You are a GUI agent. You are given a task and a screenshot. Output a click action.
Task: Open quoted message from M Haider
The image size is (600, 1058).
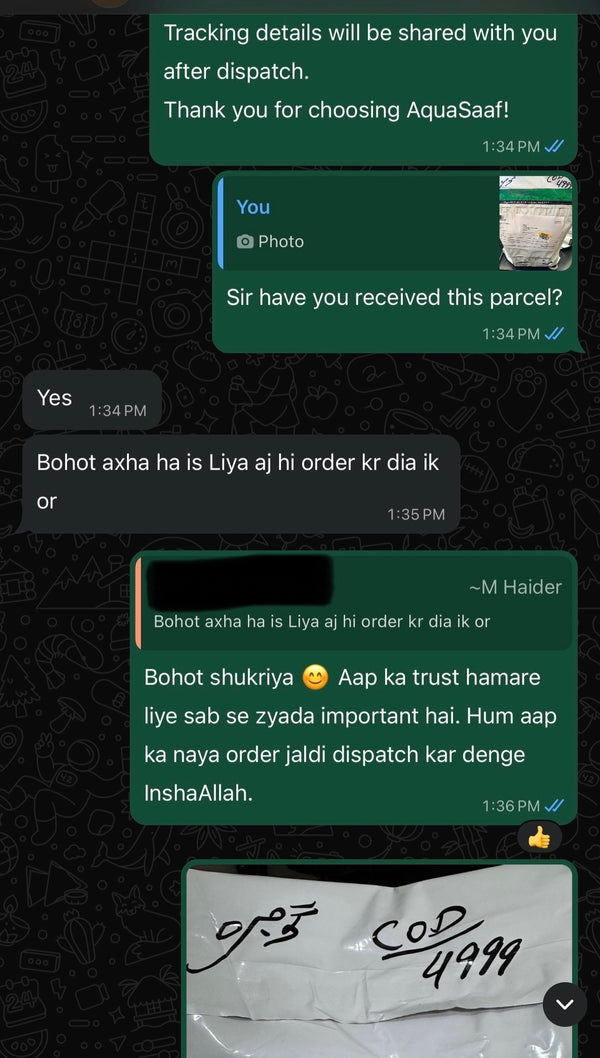tap(355, 603)
